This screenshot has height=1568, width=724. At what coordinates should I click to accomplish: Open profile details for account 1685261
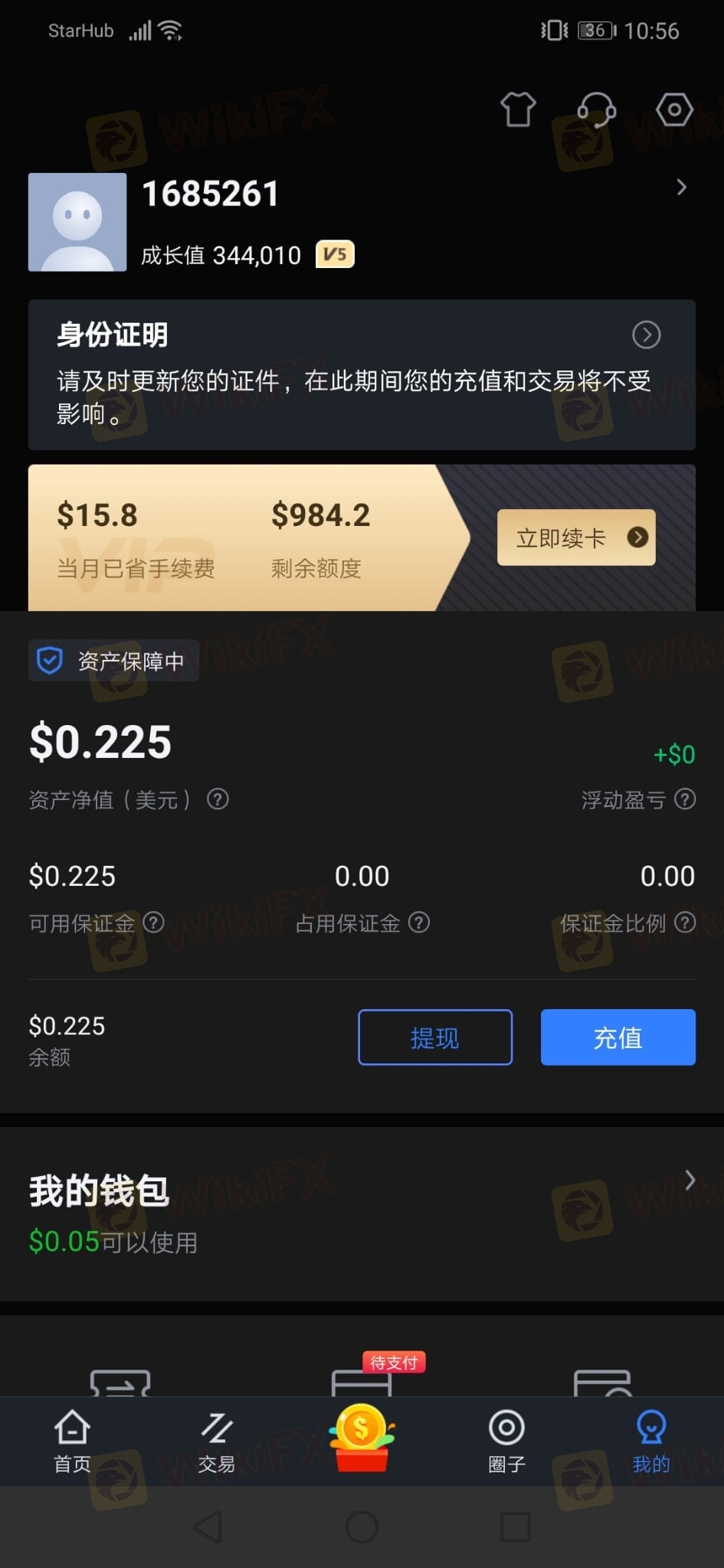click(x=680, y=188)
